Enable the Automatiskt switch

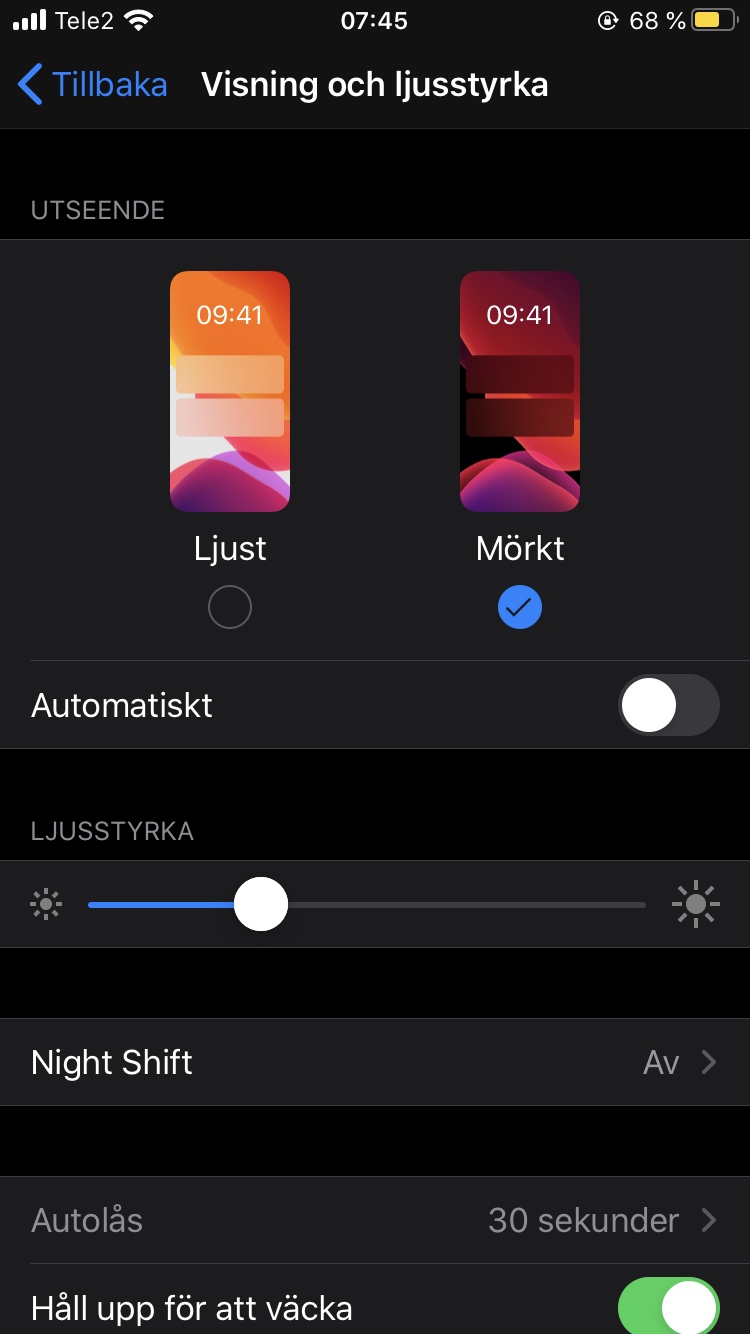point(669,705)
